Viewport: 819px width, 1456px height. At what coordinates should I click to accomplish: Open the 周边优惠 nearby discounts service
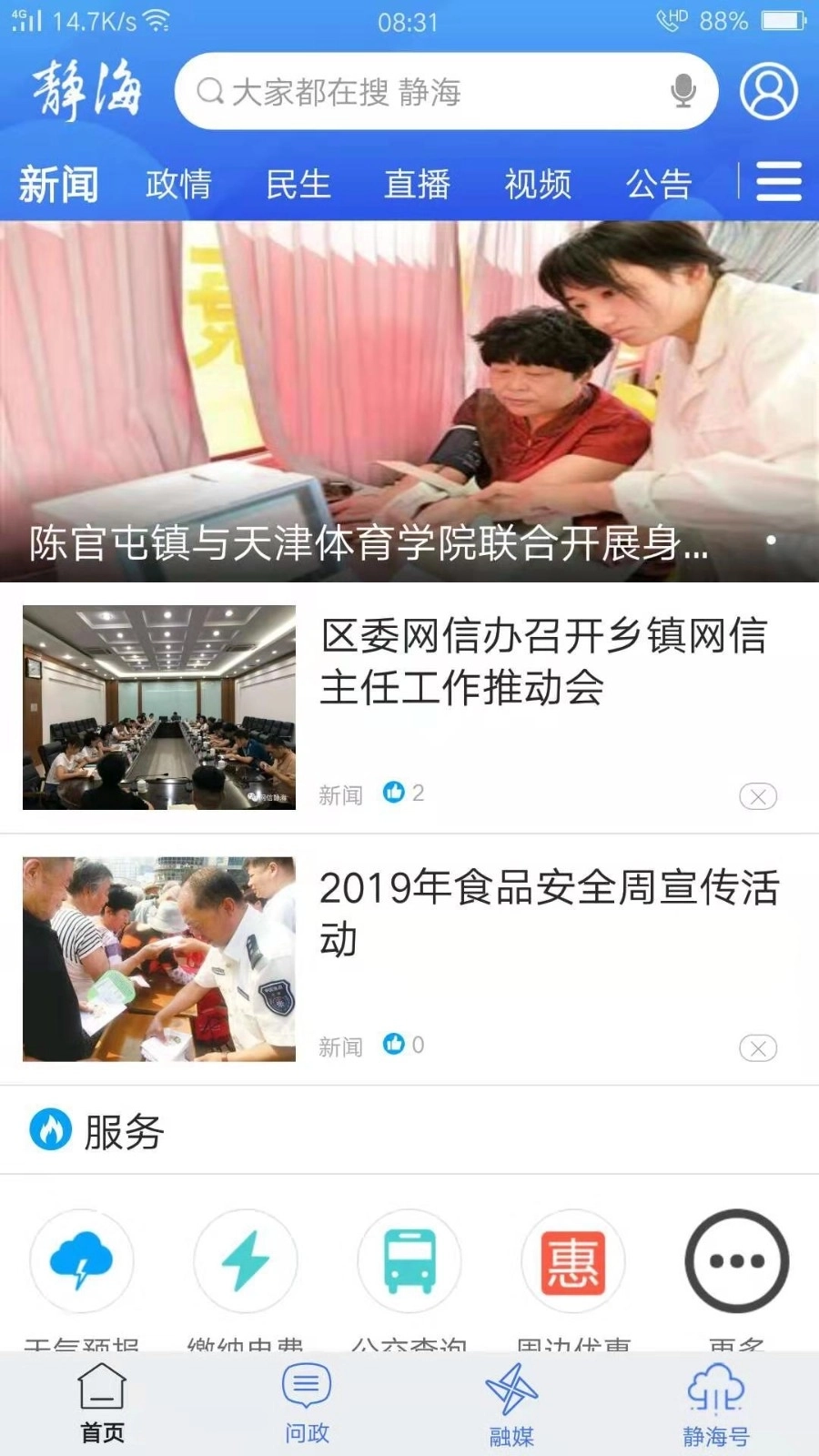(x=573, y=1262)
